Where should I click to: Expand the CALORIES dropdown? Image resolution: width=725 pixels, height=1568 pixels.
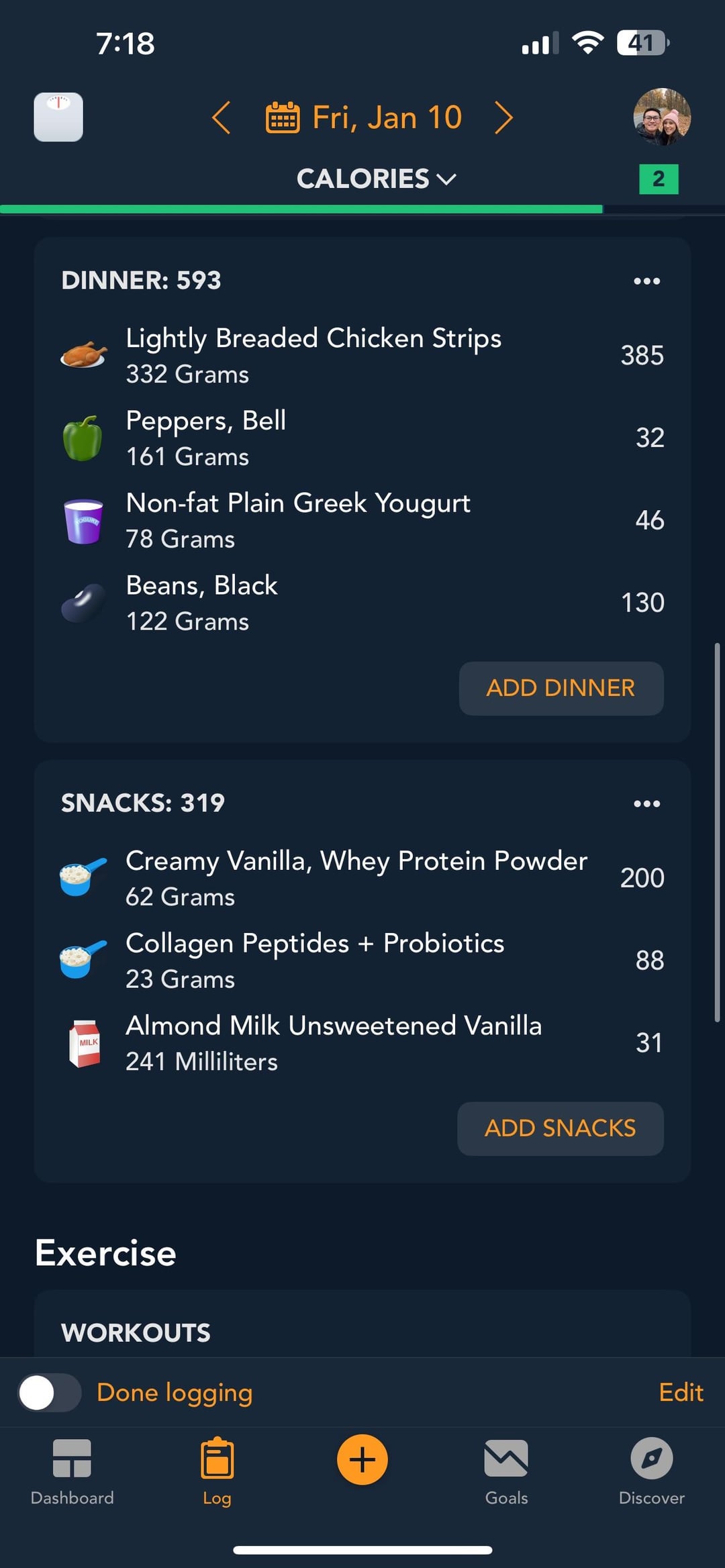click(377, 179)
